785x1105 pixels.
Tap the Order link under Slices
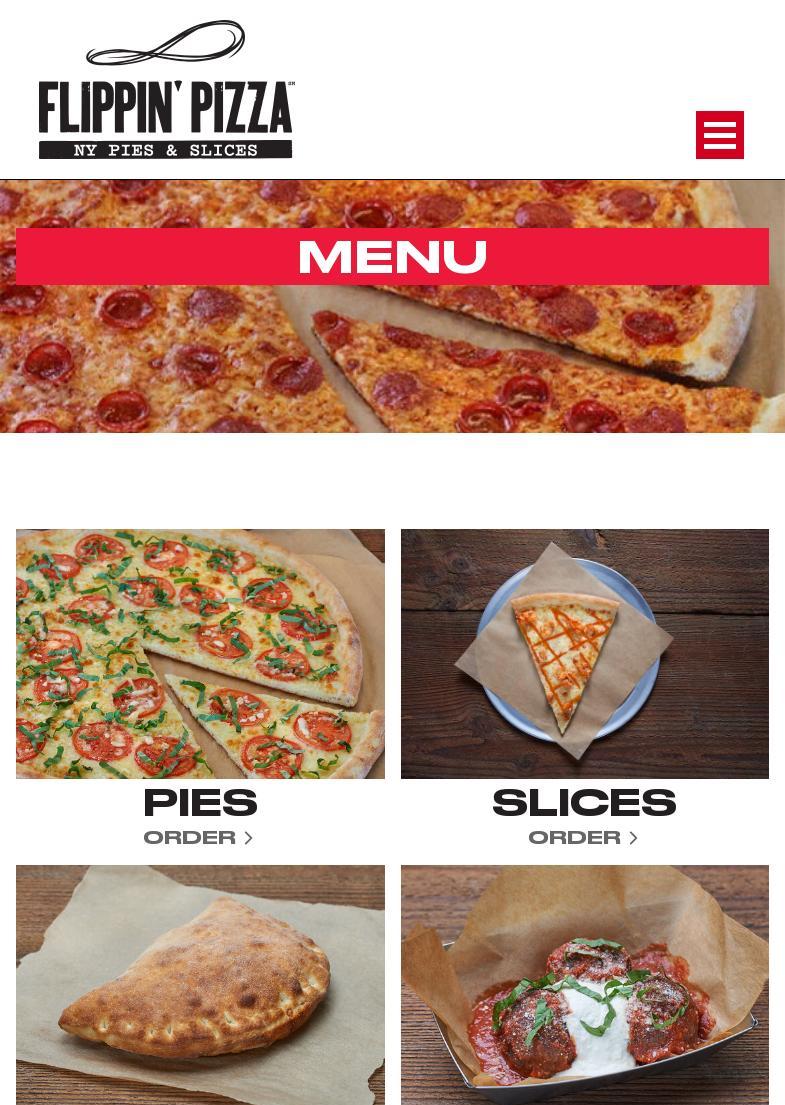point(583,838)
